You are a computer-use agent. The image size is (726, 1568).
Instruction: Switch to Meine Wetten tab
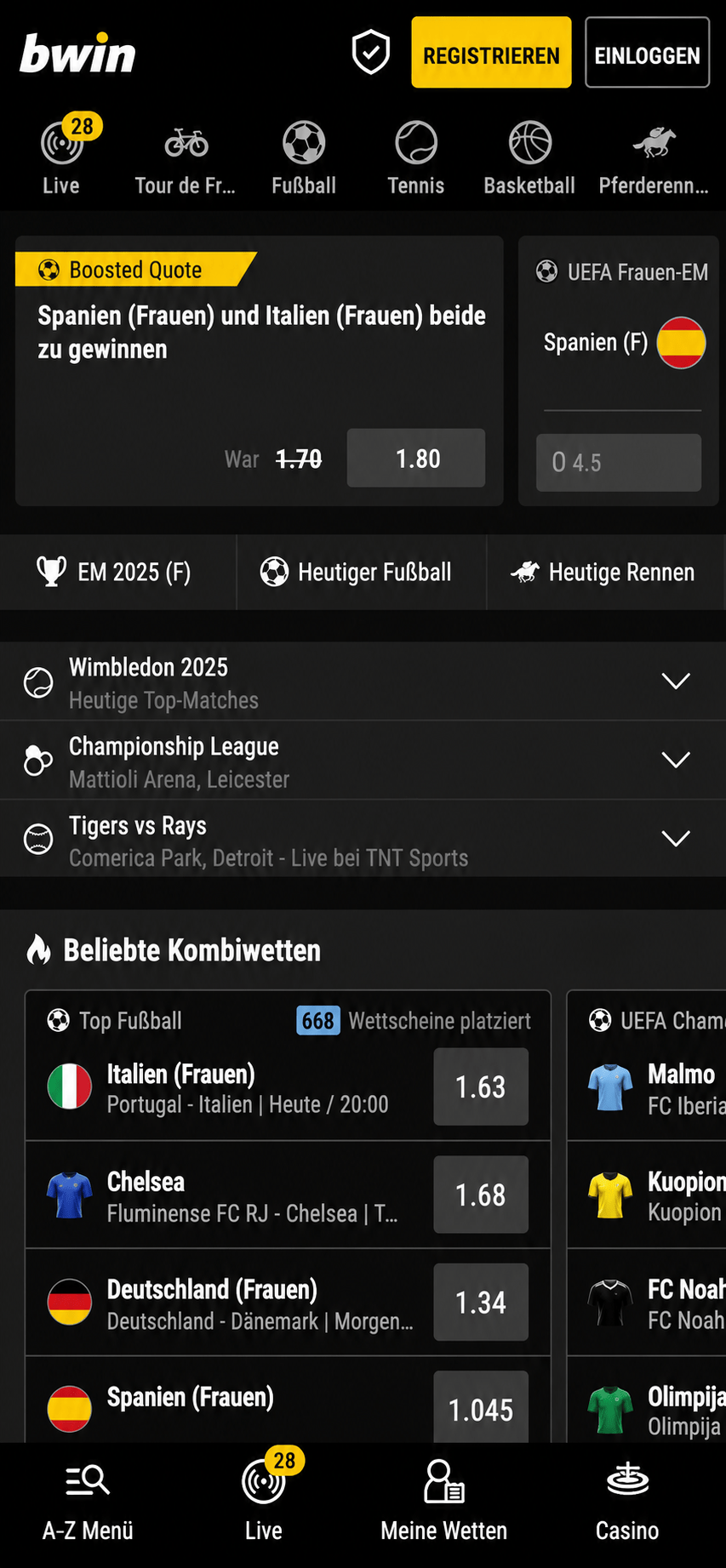coord(443,1503)
